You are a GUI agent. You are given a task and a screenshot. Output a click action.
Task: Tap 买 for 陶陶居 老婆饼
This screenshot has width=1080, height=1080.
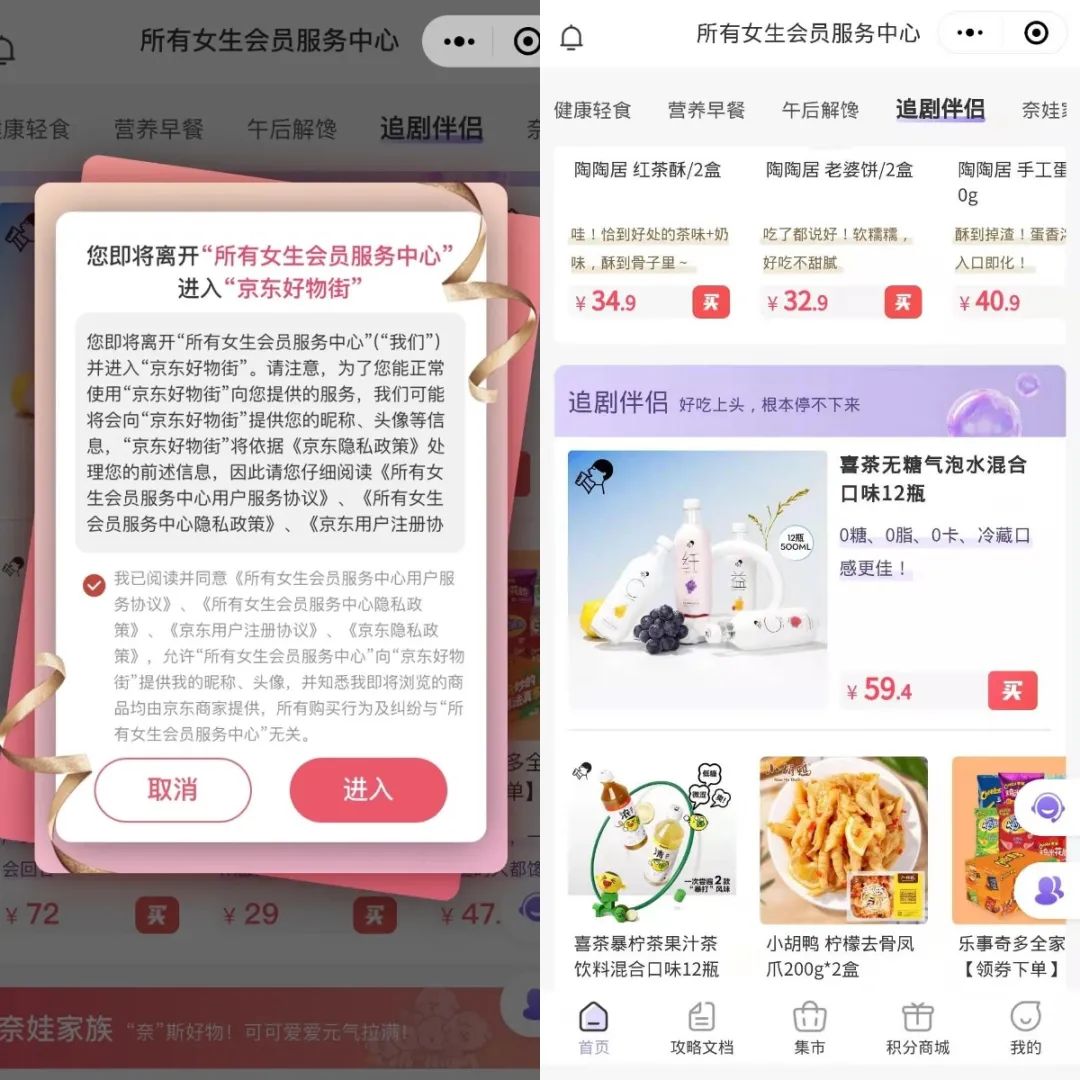click(x=902, y=302)
